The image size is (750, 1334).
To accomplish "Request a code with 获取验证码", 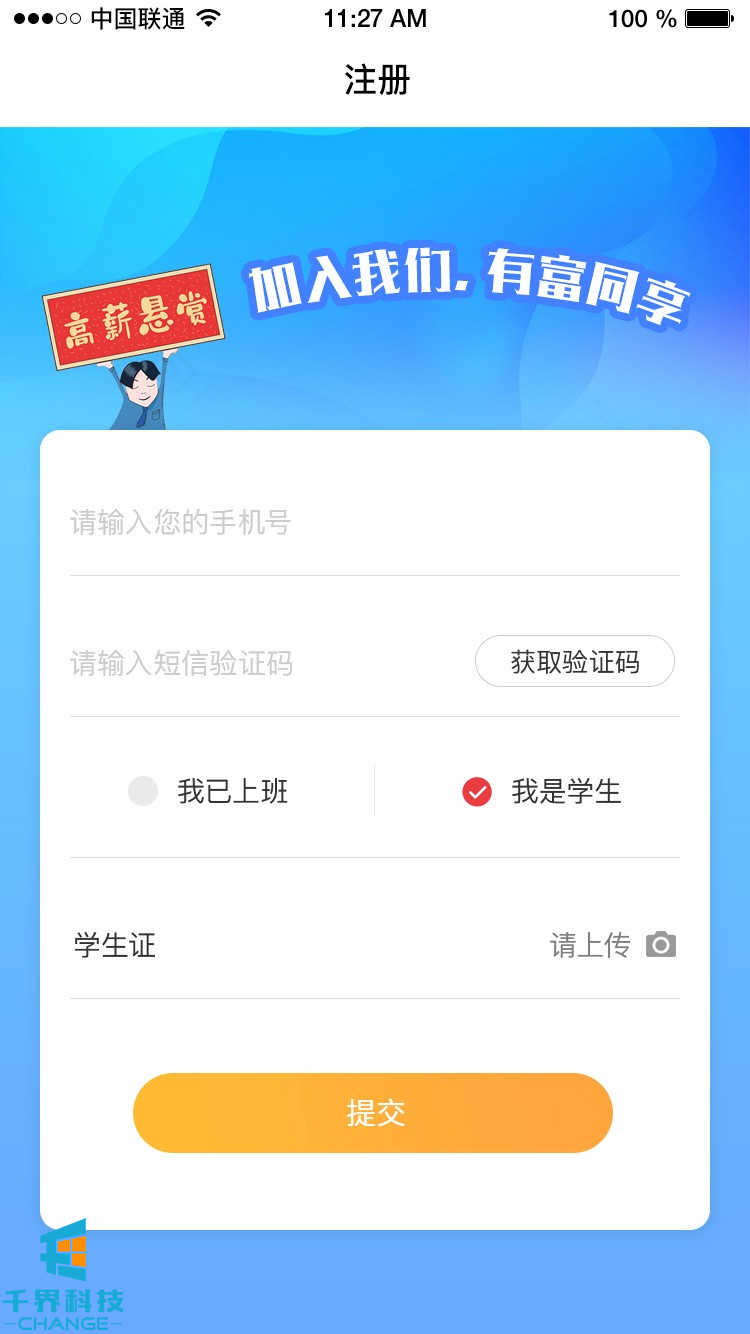I will (575, 662).
